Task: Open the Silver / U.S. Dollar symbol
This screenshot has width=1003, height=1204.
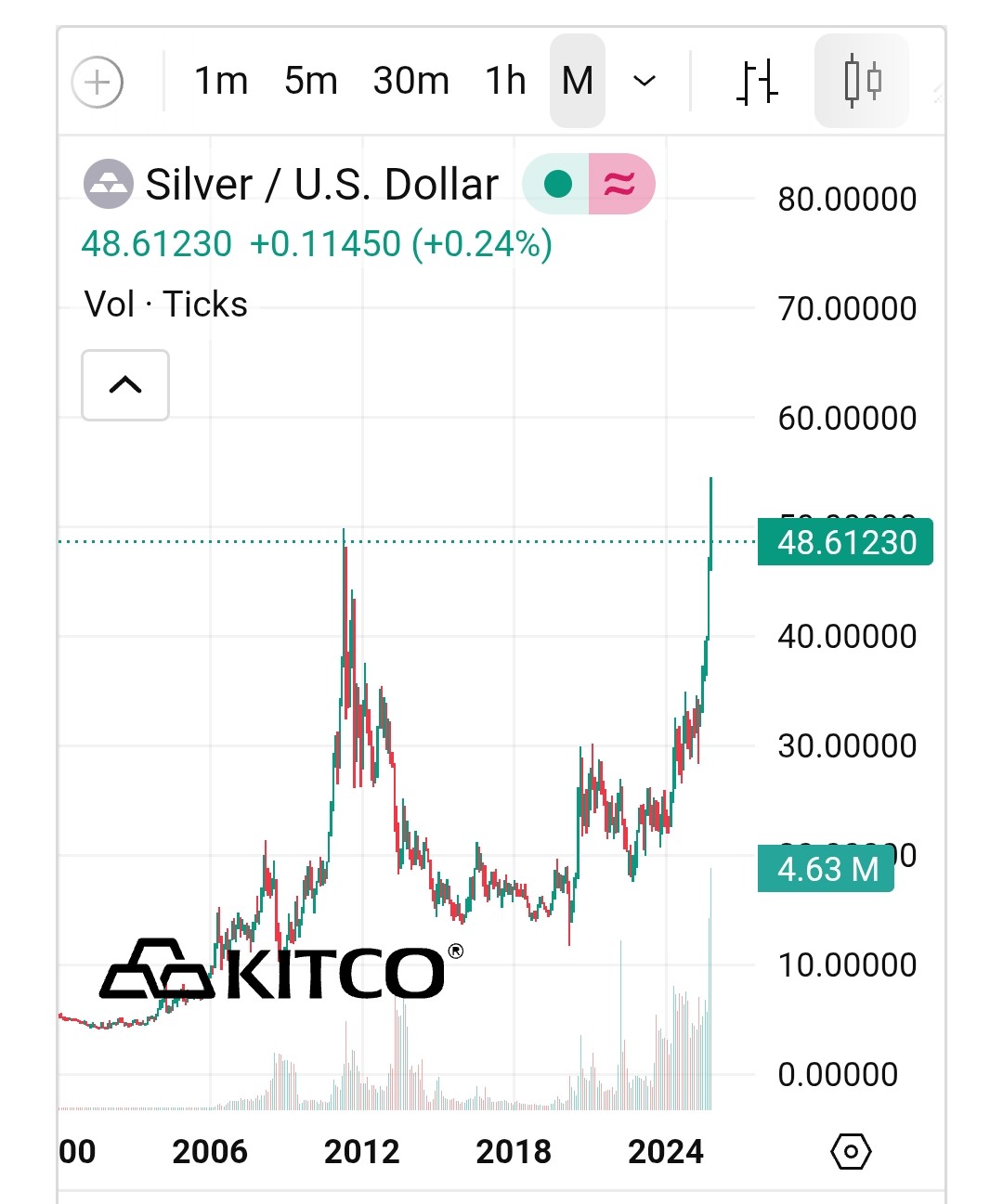Action: [x=320, y=185]
